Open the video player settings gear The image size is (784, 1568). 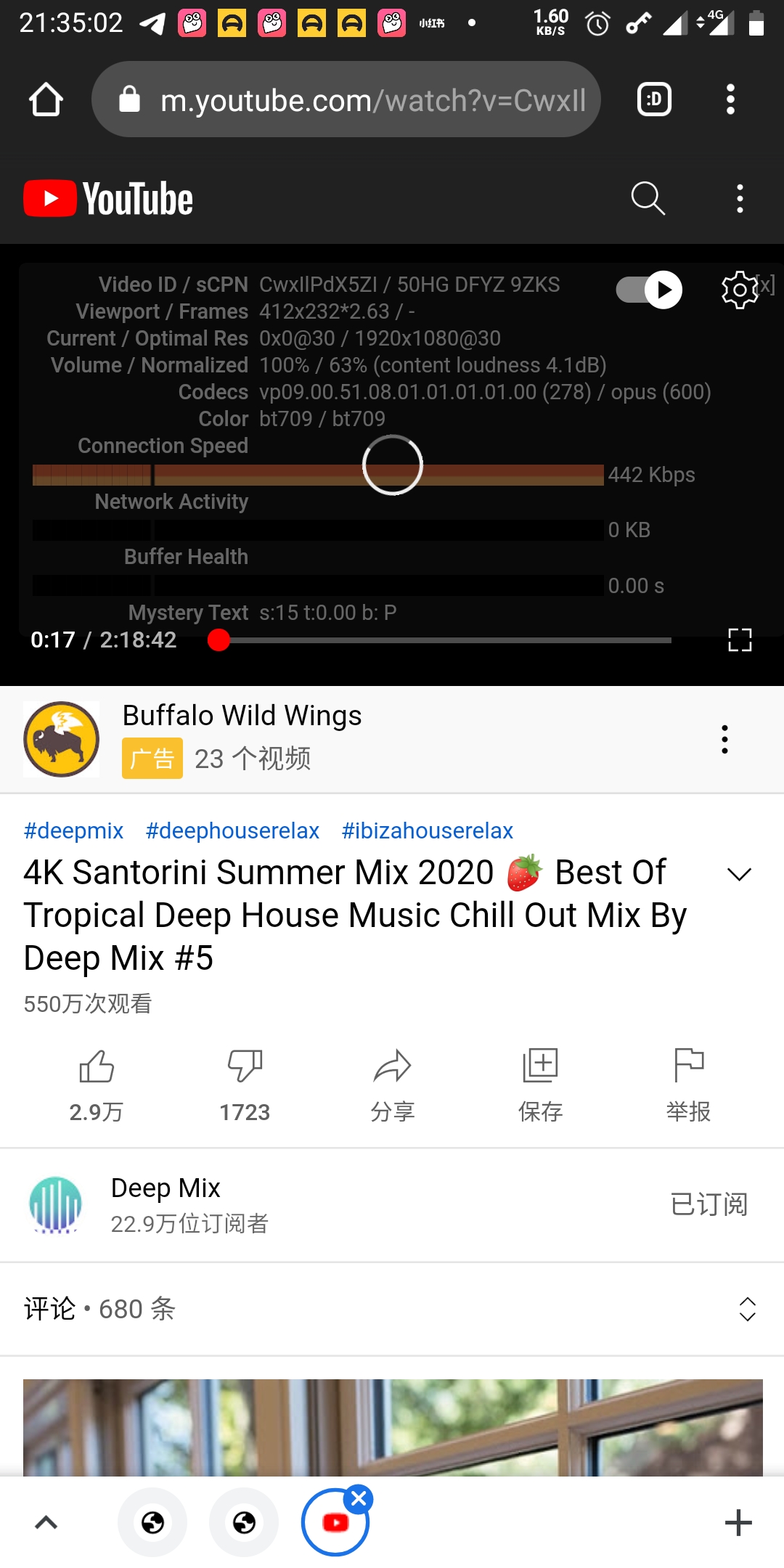740,290
